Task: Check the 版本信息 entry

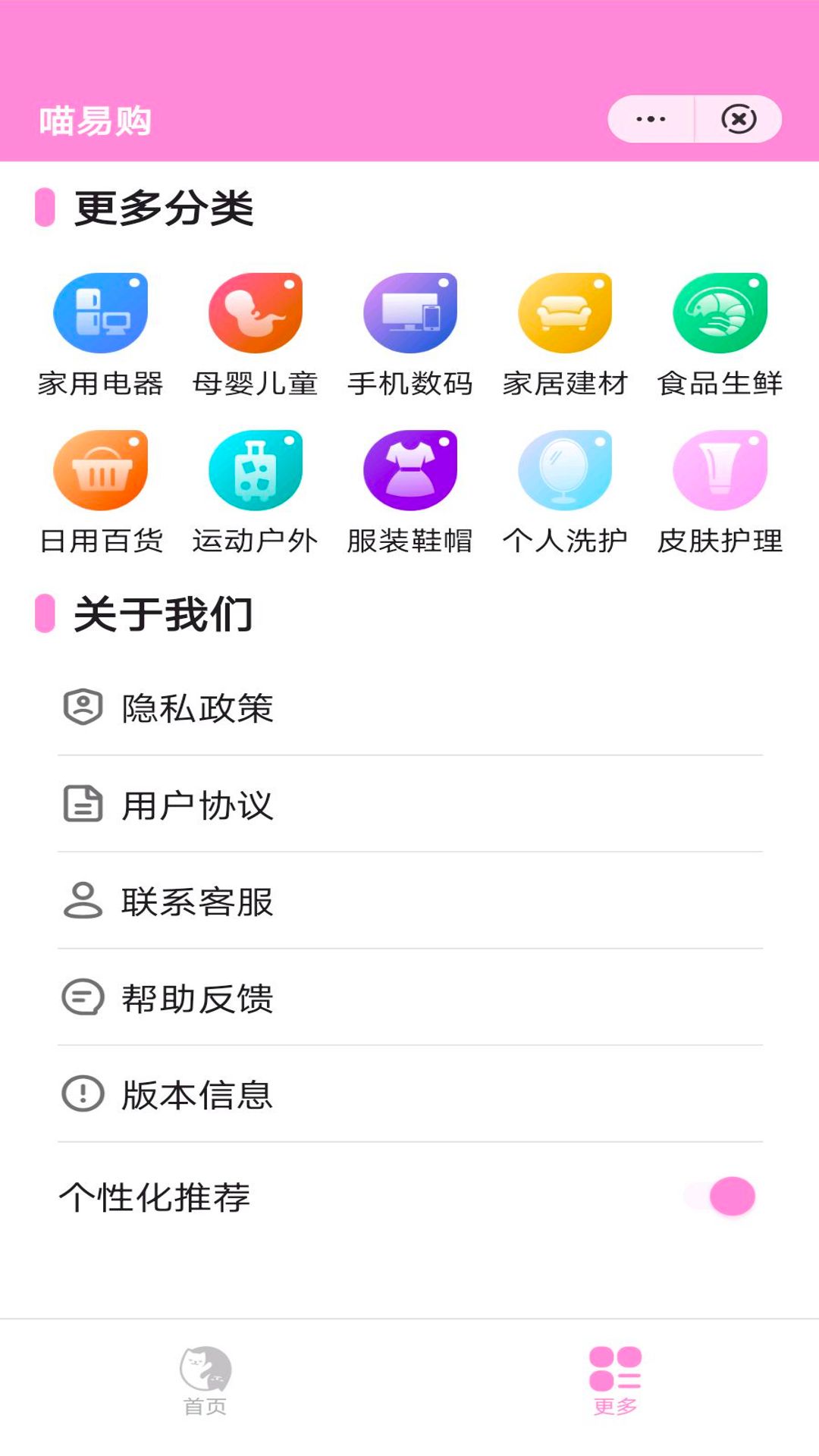Action: pos(197,1095)
